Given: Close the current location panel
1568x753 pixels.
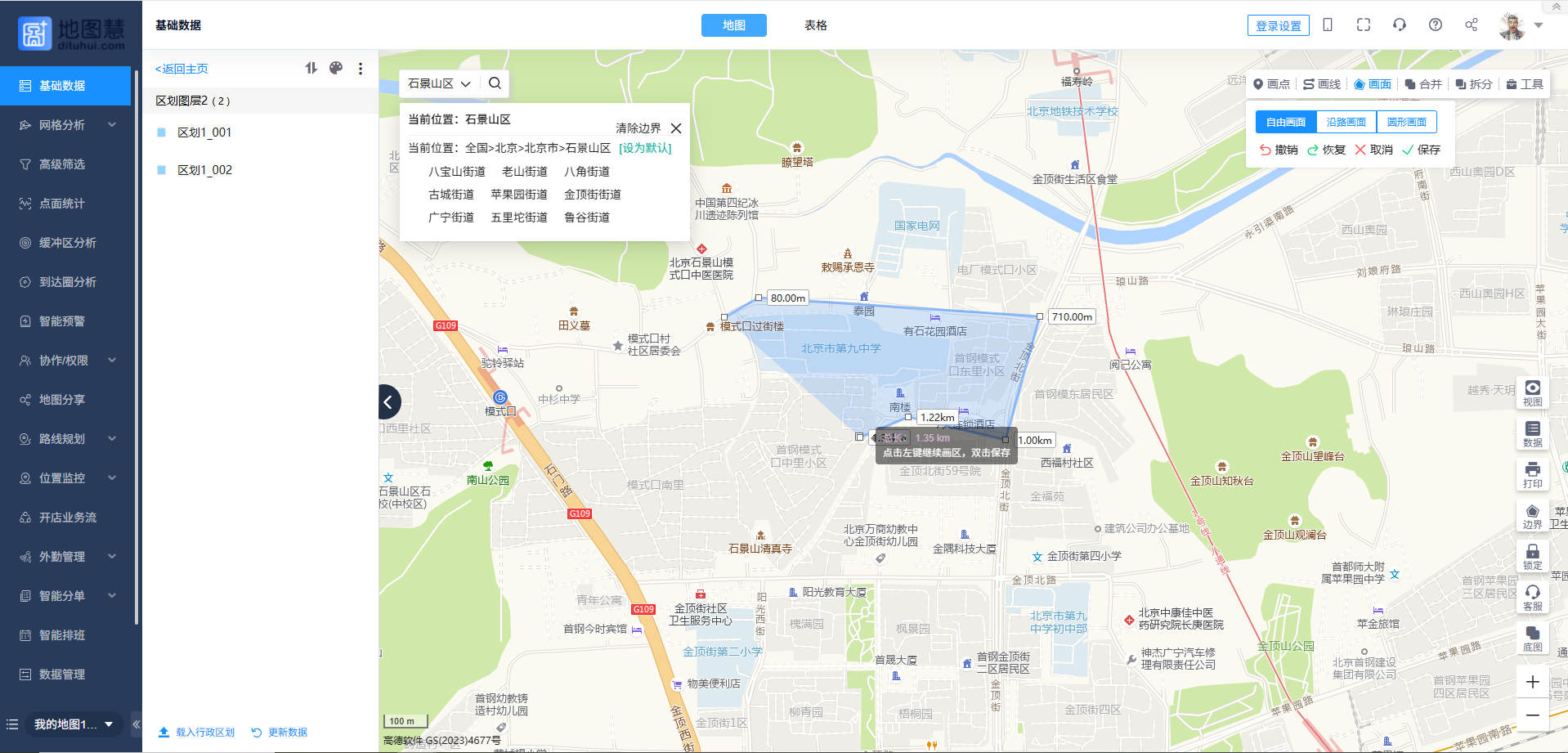Looking at the screenshot, I should click(676, 128).
